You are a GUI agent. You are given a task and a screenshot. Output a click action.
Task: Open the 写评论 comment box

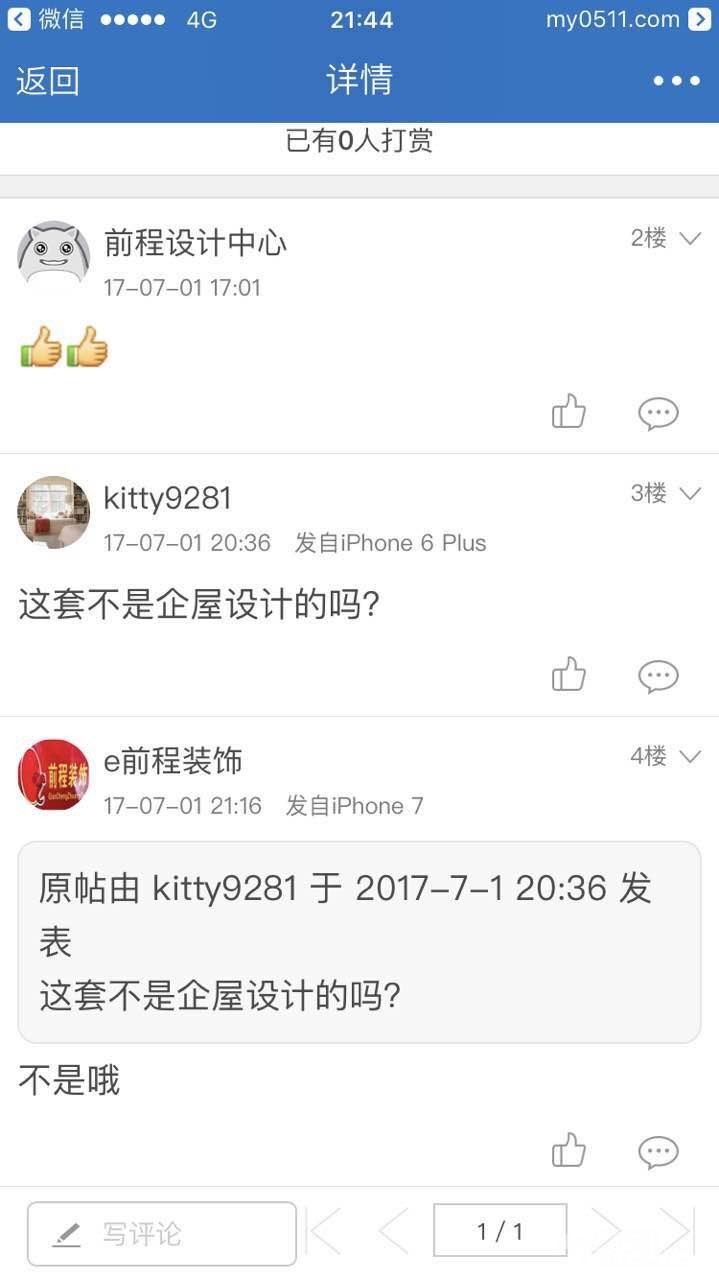162,1233
